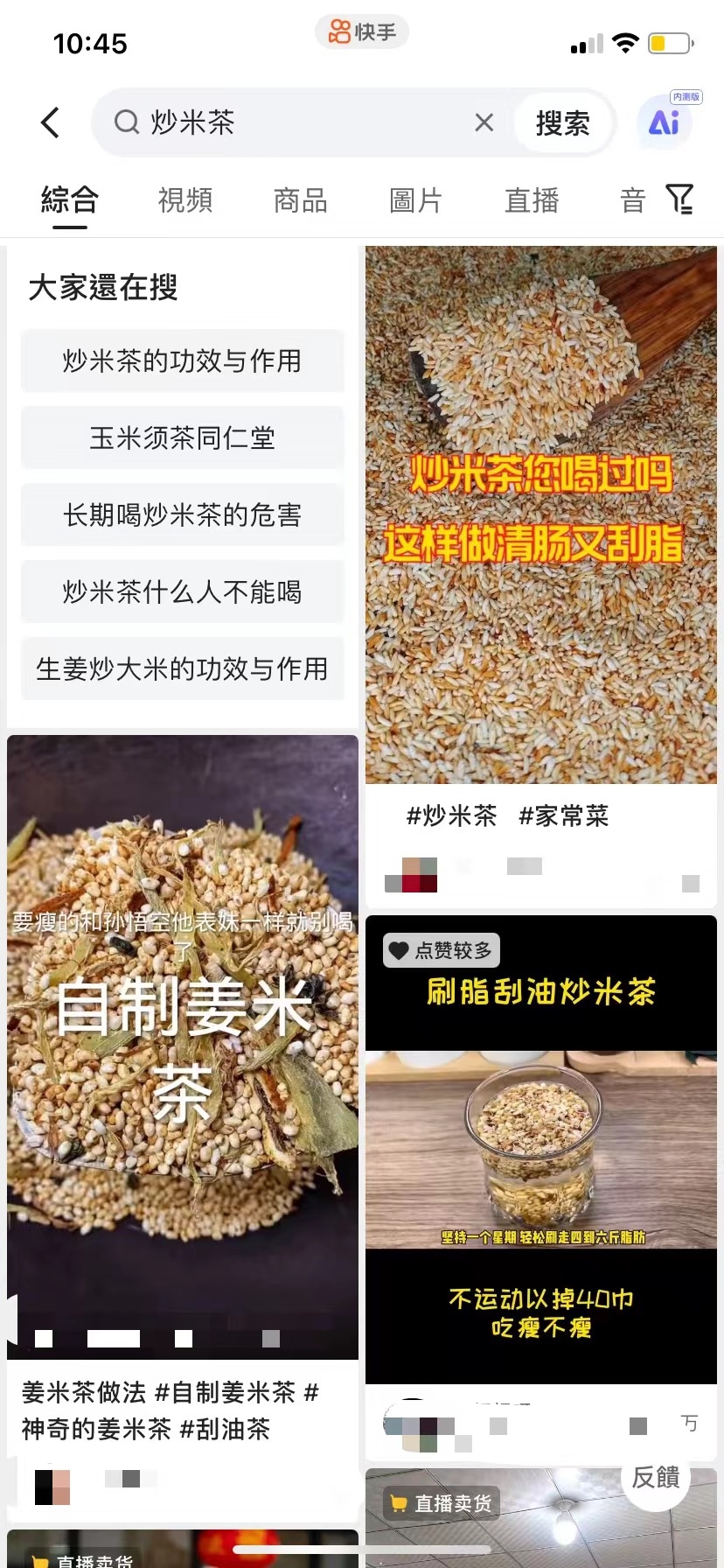Switch to the 直播 tab

tap(532, 200)
